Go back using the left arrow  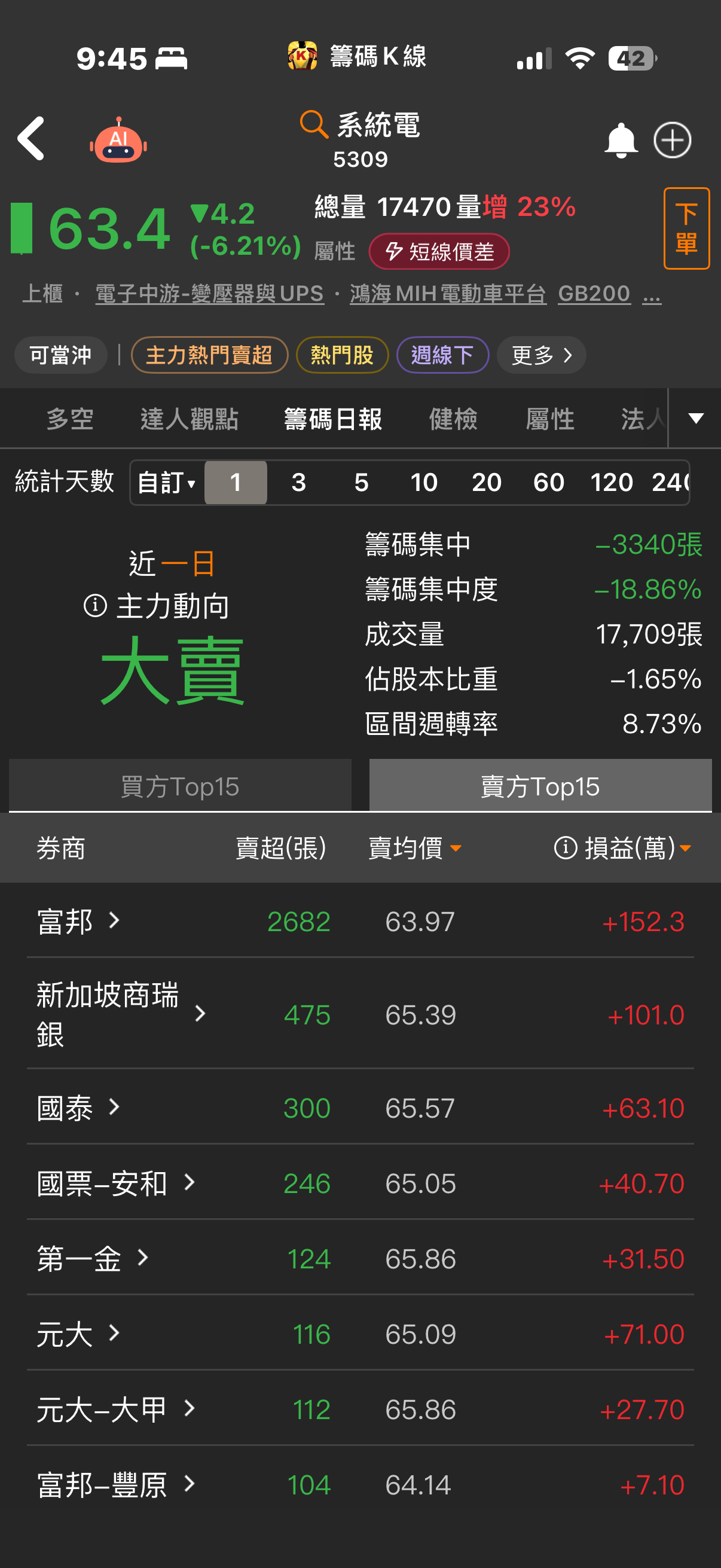click(31, 139)
